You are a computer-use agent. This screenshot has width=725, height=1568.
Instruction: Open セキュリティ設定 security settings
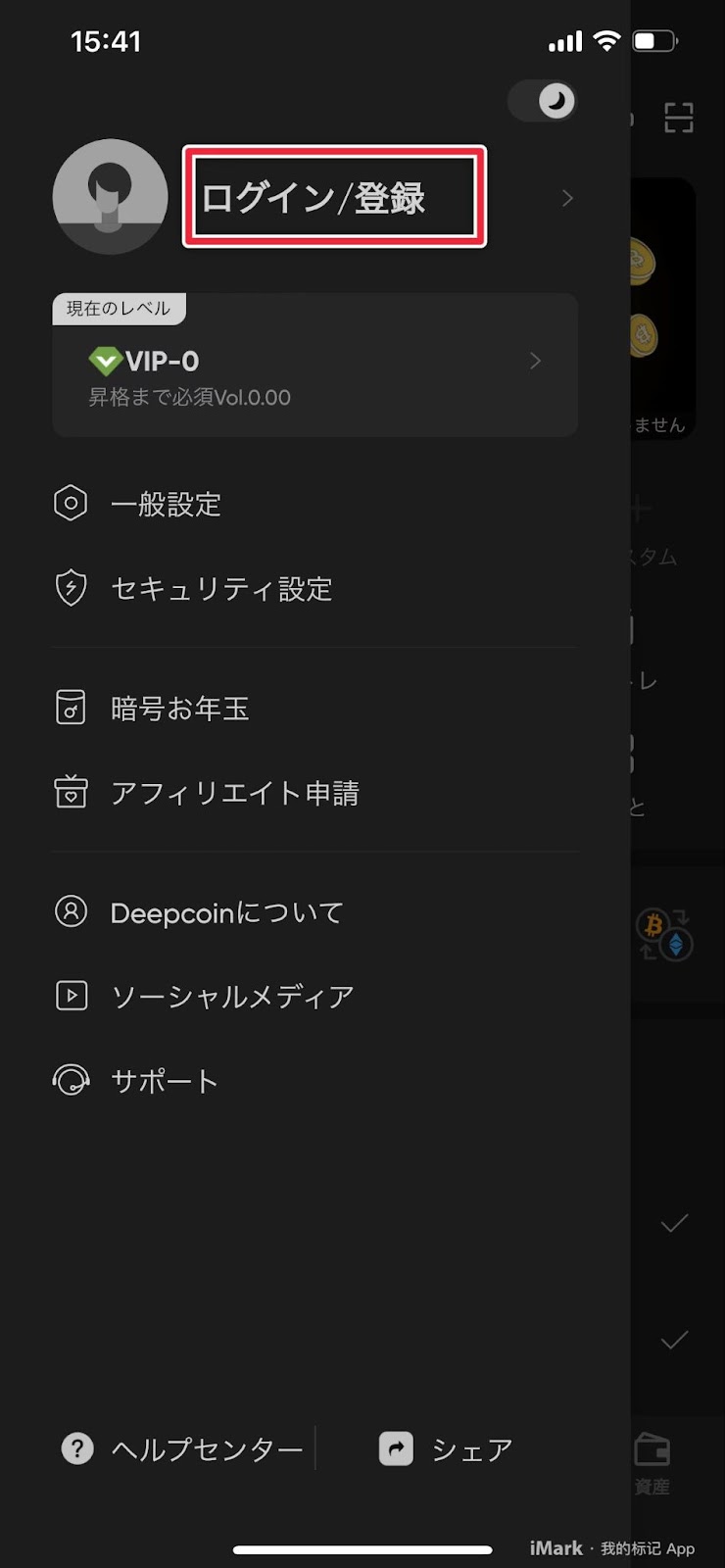click(x=314, y=588)
